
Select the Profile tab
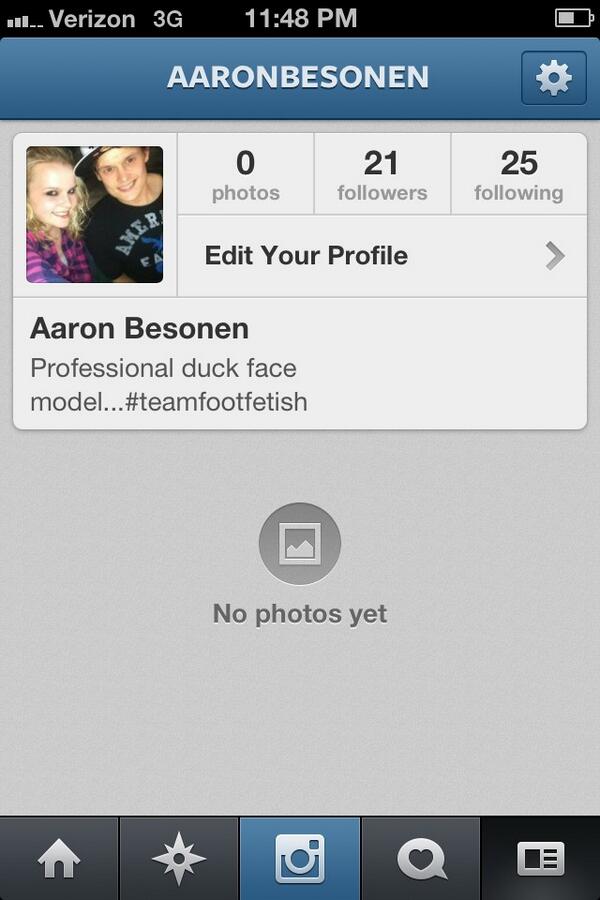pos(540,859)
